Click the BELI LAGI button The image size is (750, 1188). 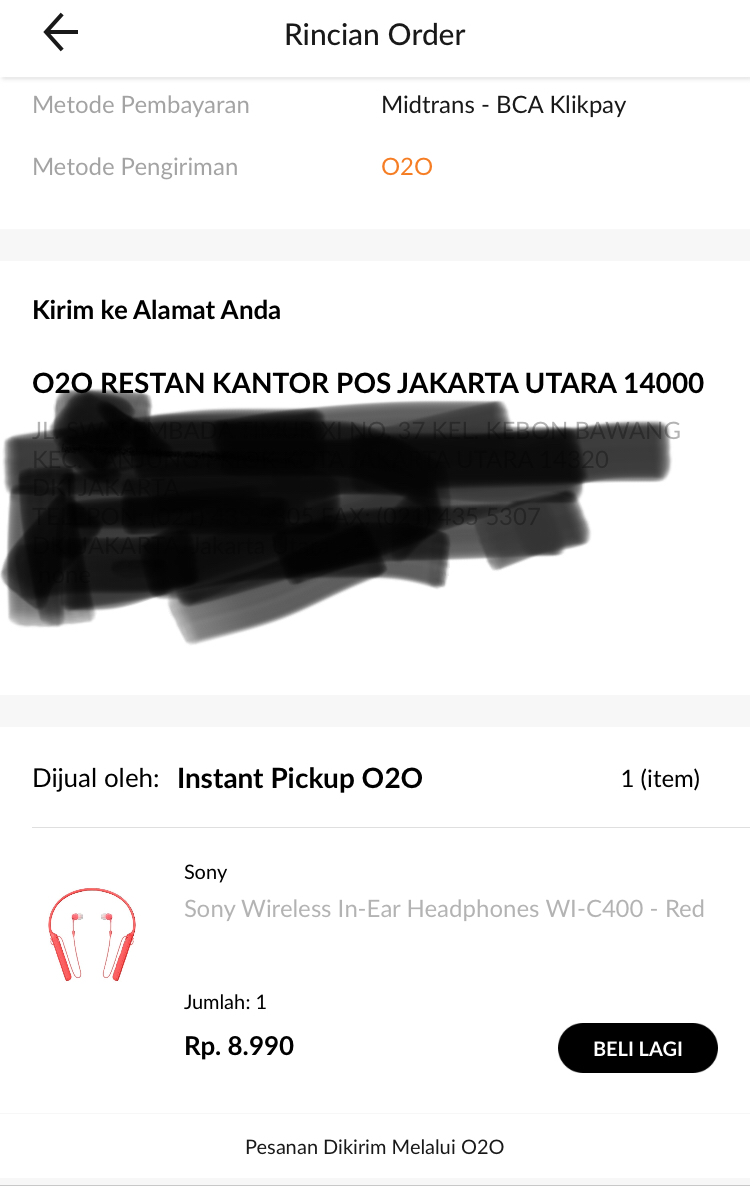pos(637,1047)
